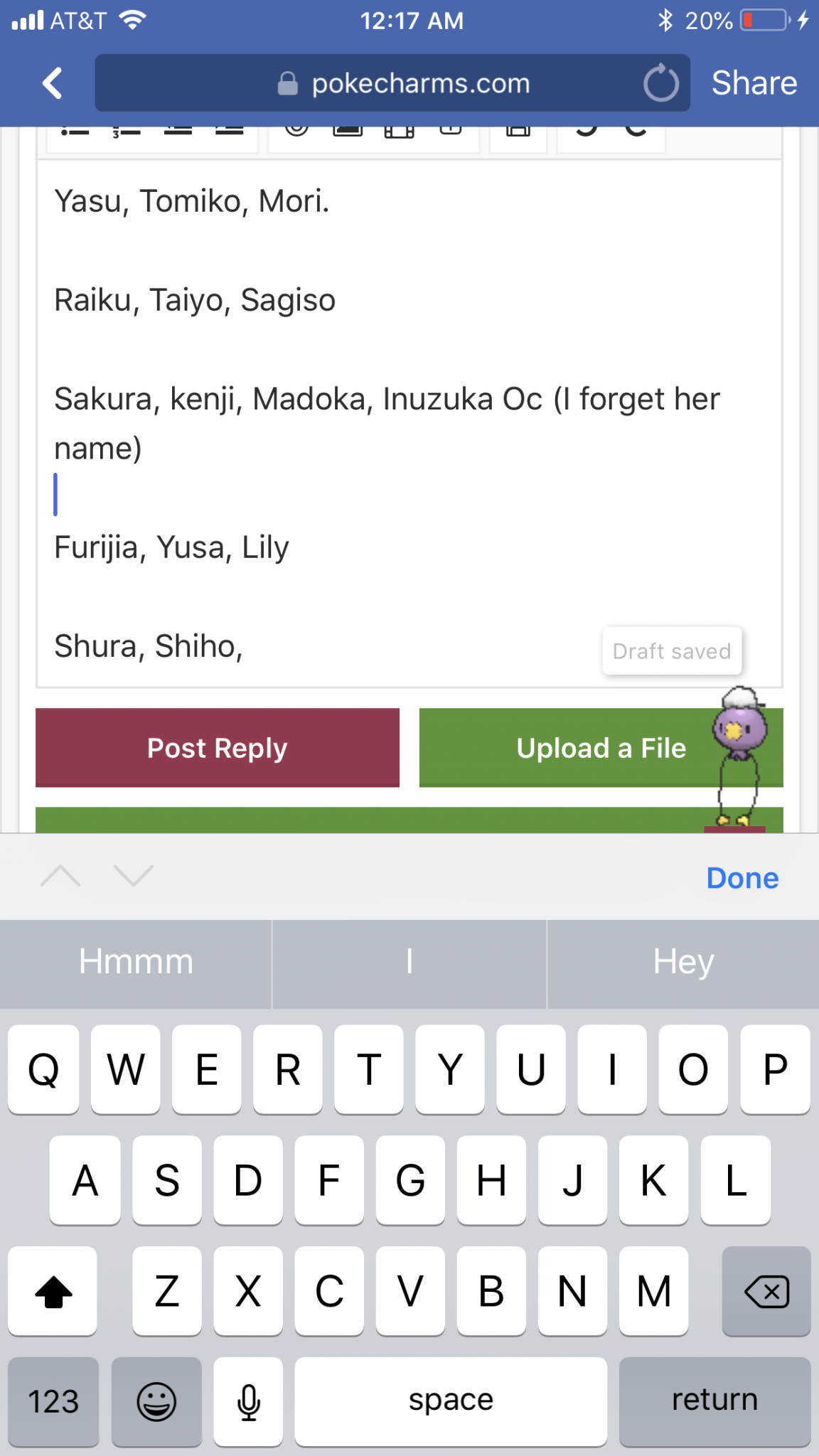Tap the space bar
This screenshot has width=819, height=1456.
point(451,1401)
